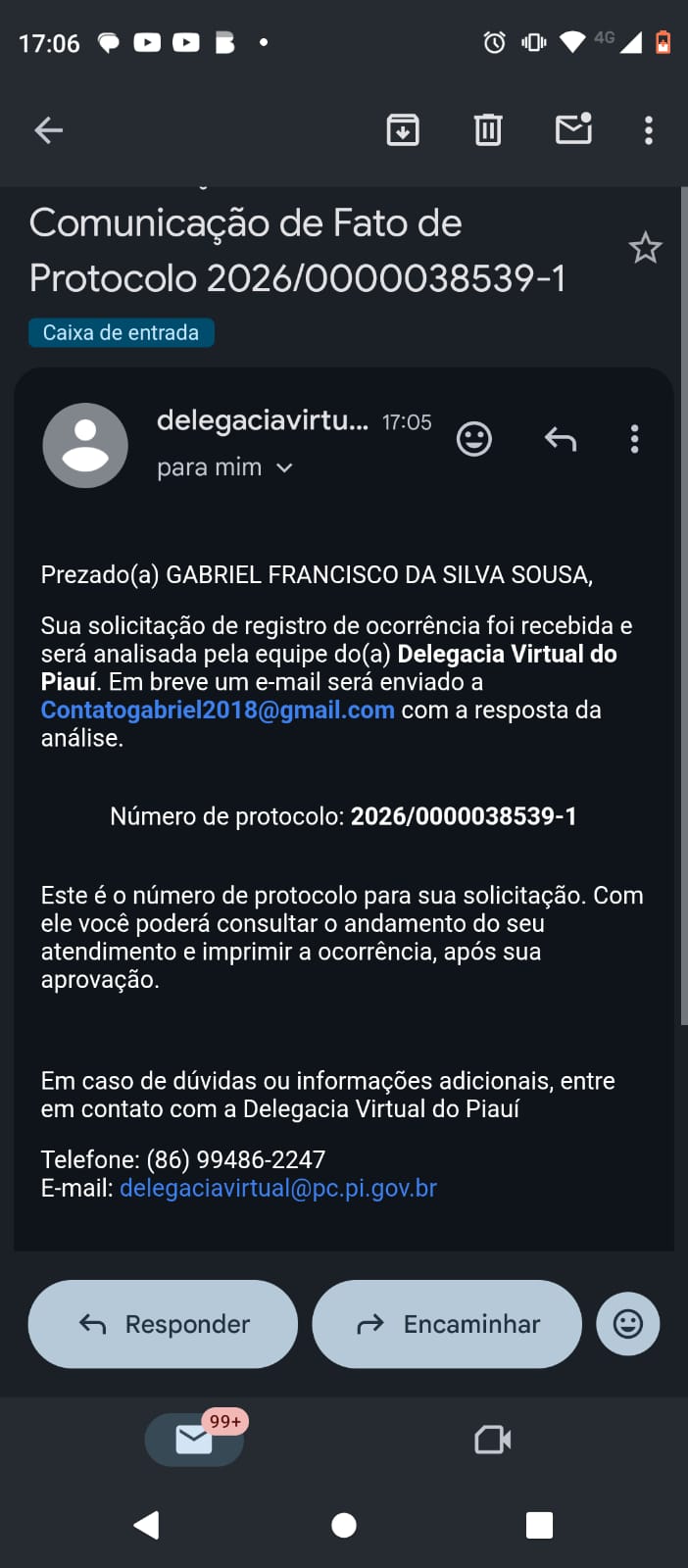Forward the email with Encaminhar
This screenshot has height=1568, width=688.
point(447,1324)
